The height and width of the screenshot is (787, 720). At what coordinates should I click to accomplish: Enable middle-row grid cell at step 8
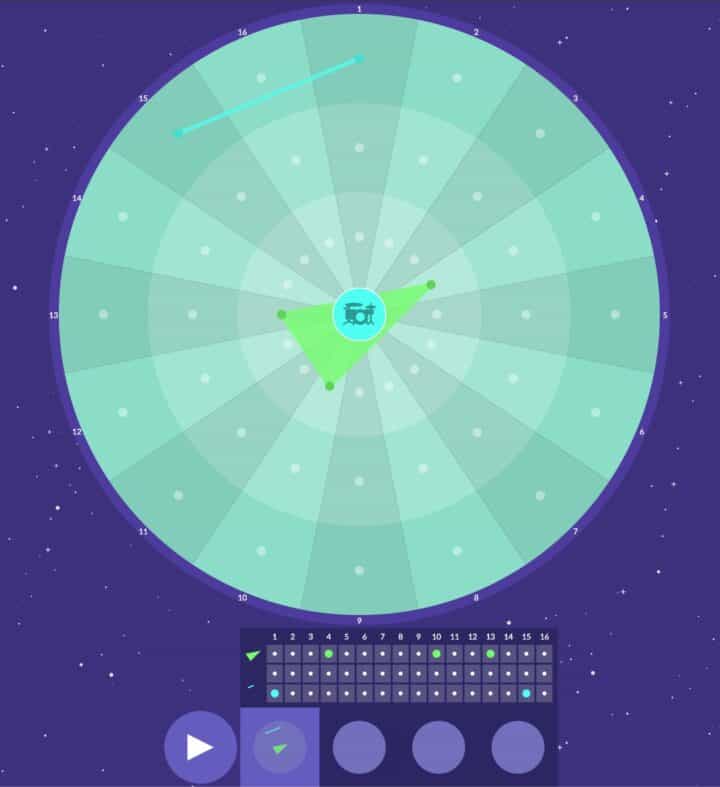[x=400, y=673]
